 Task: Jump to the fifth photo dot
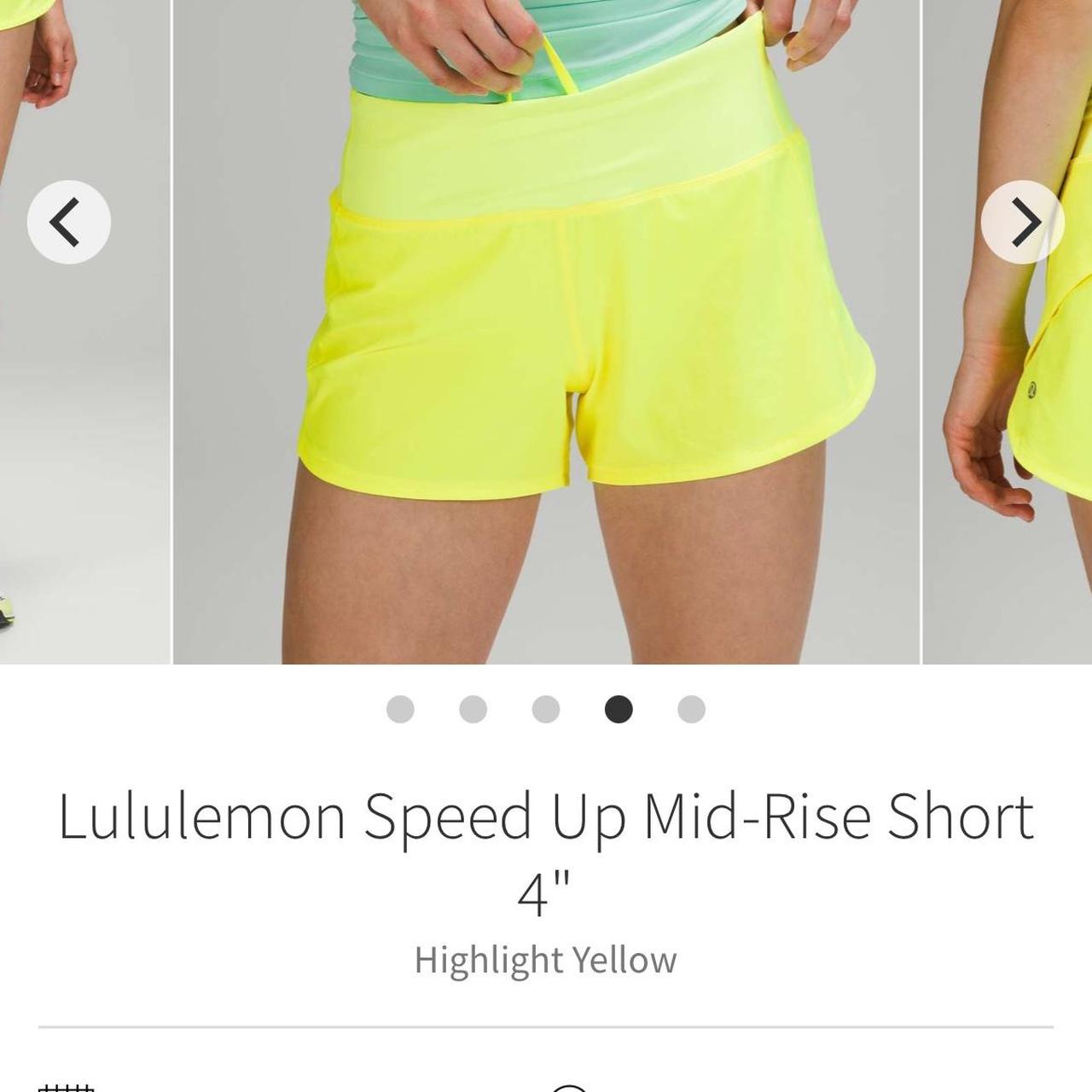[691, 709]
